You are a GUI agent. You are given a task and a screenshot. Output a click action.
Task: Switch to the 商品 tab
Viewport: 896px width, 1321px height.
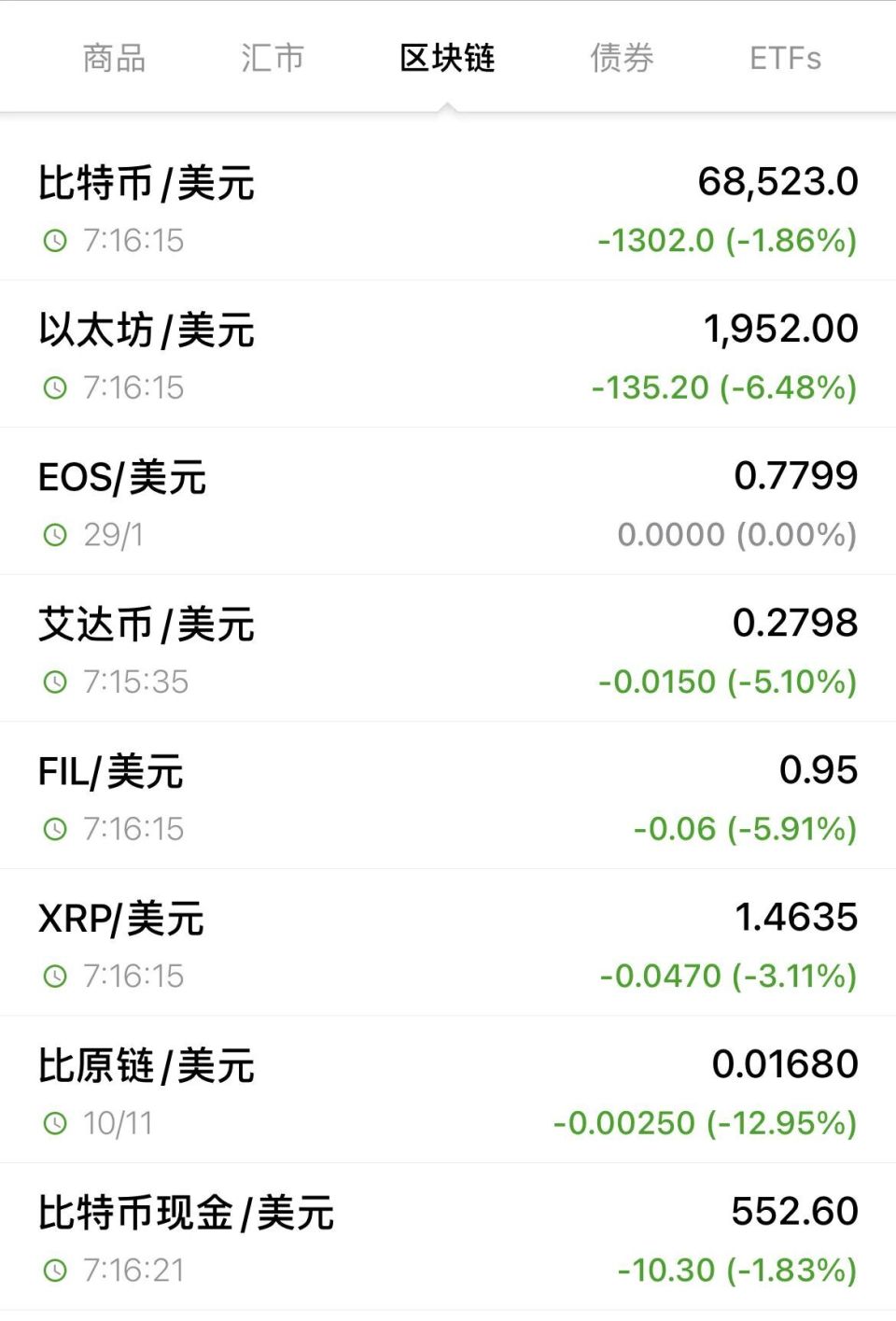[114, 58]
